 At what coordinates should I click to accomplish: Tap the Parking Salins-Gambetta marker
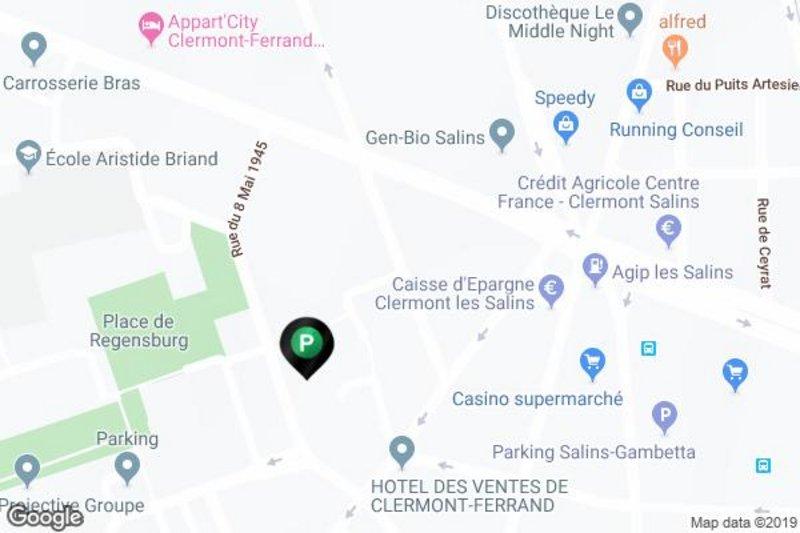coord(664,415)
